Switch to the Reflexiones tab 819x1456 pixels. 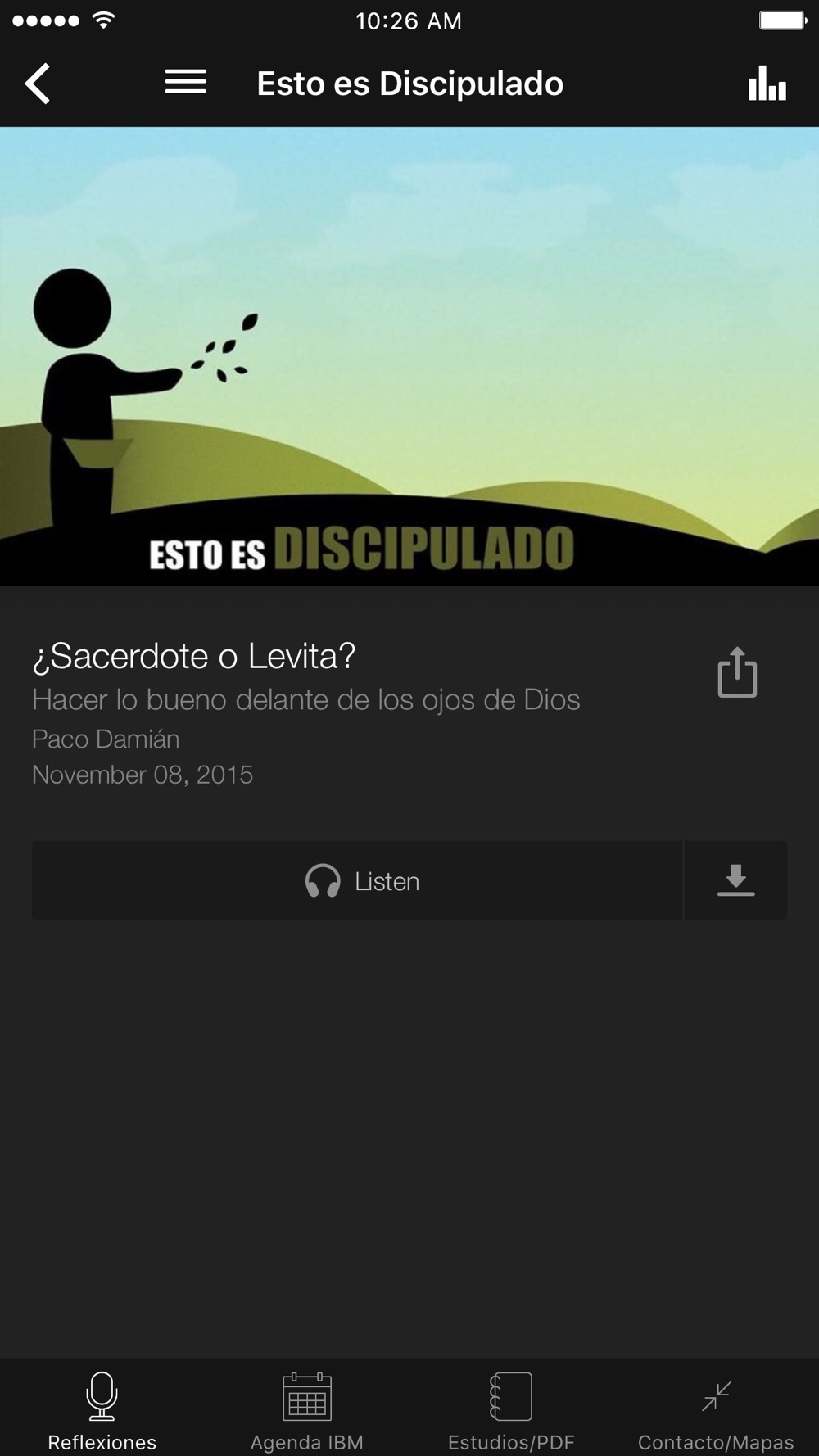(102, 1410)
